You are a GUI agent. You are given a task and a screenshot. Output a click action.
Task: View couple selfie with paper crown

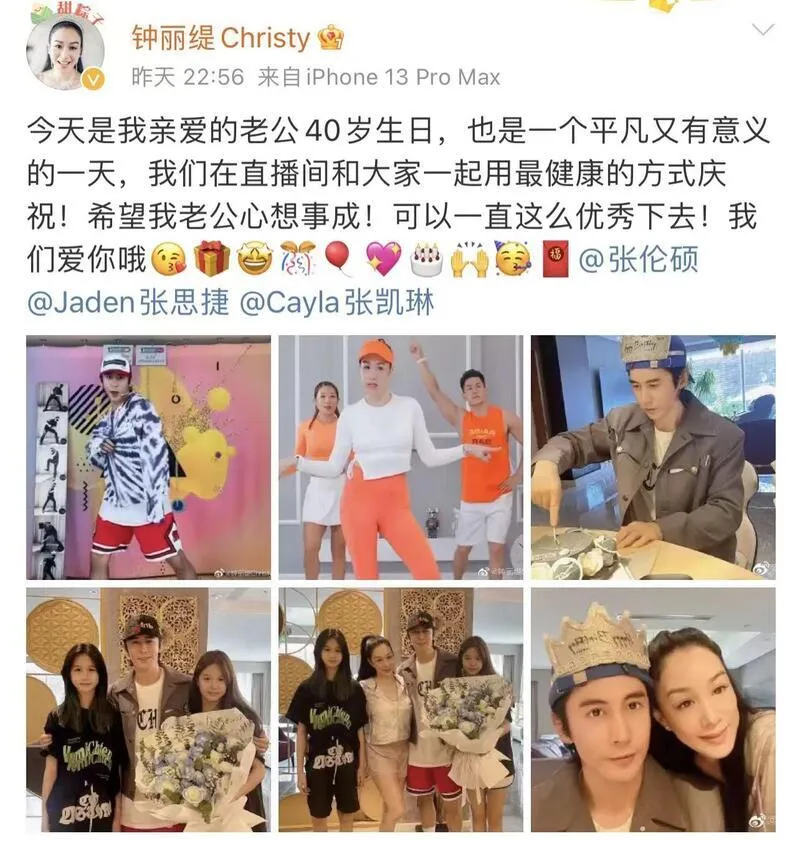(x=652, y=709)
